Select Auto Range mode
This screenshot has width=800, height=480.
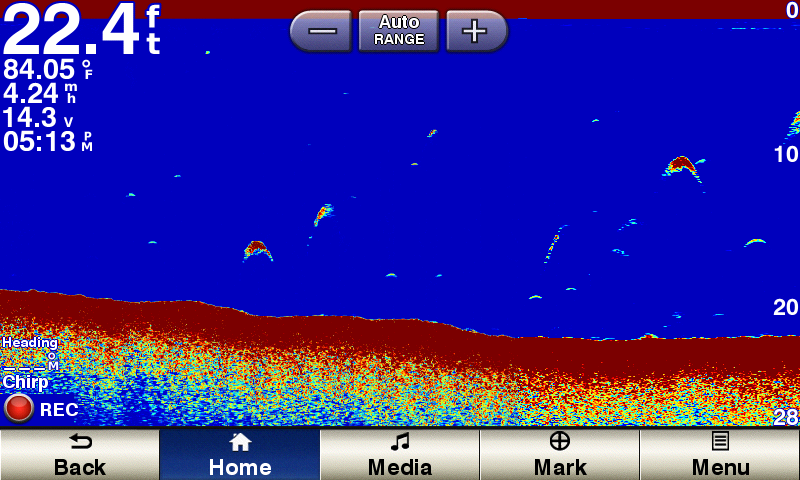[x=399, y=31]
